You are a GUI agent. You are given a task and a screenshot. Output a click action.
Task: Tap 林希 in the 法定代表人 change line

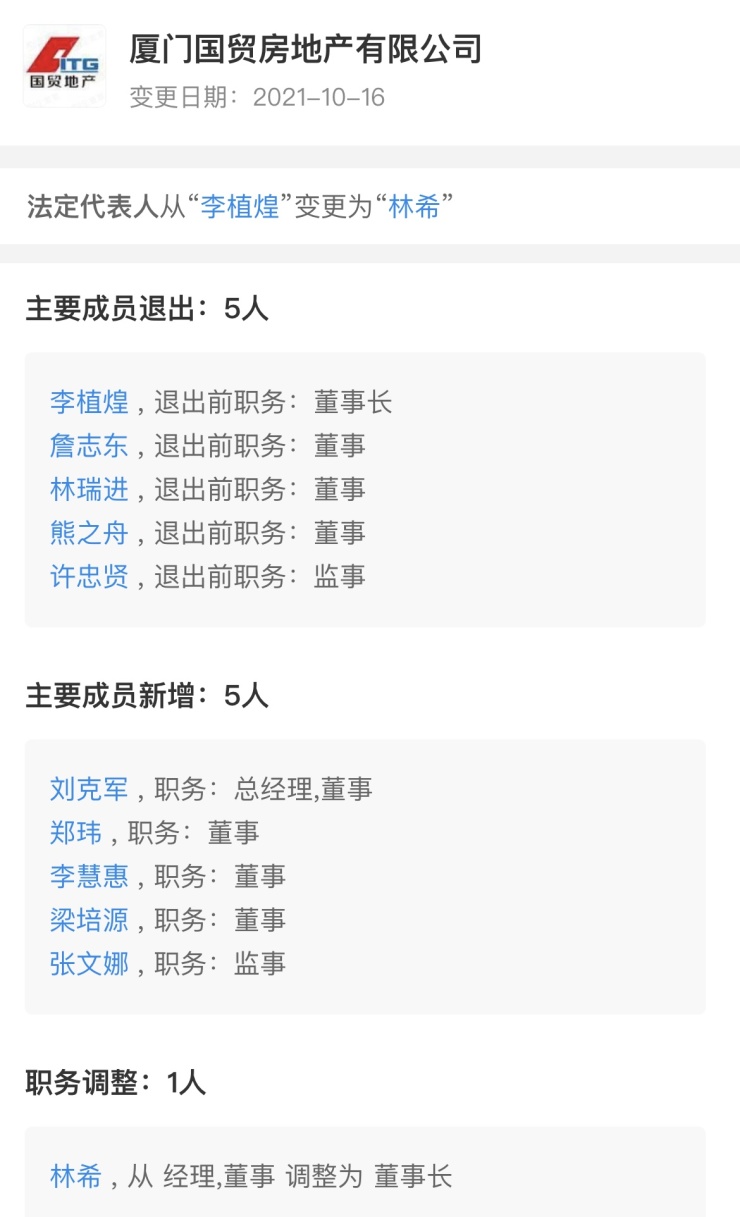[414, 208]
